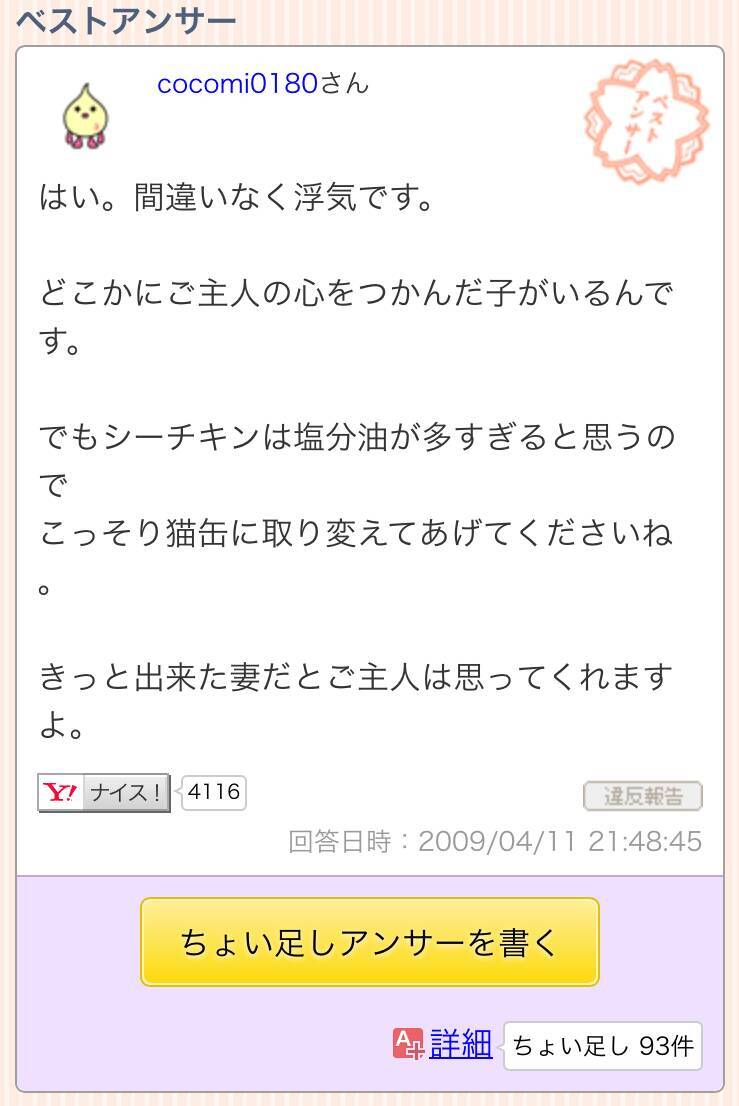This screenshot has height=1106, width=739.
Task: Open cocomi0180's user profile
Action: pyautogui.click(x=237, y=84)
